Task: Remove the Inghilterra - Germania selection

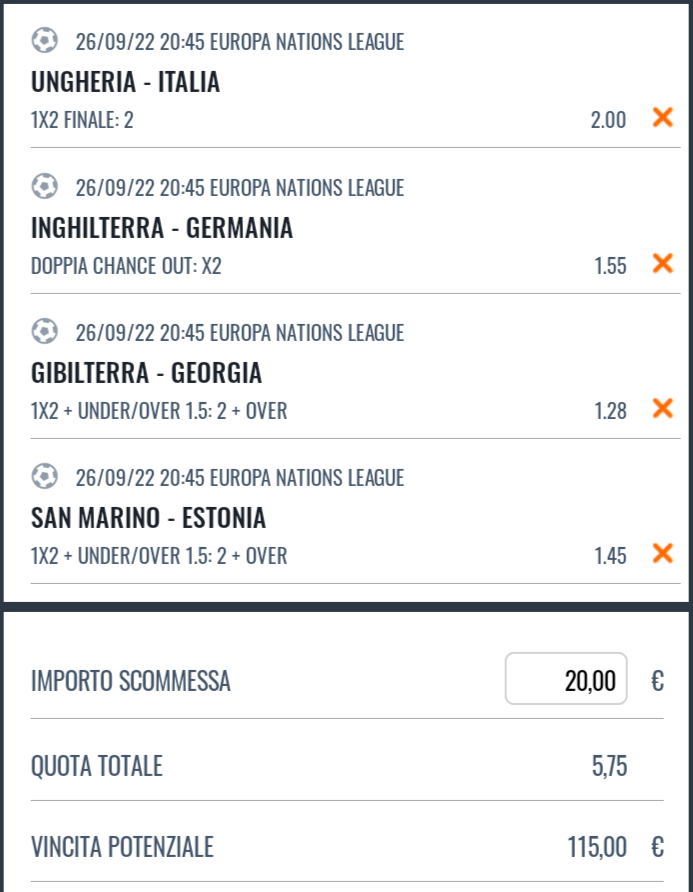Action: click(662, 264)
